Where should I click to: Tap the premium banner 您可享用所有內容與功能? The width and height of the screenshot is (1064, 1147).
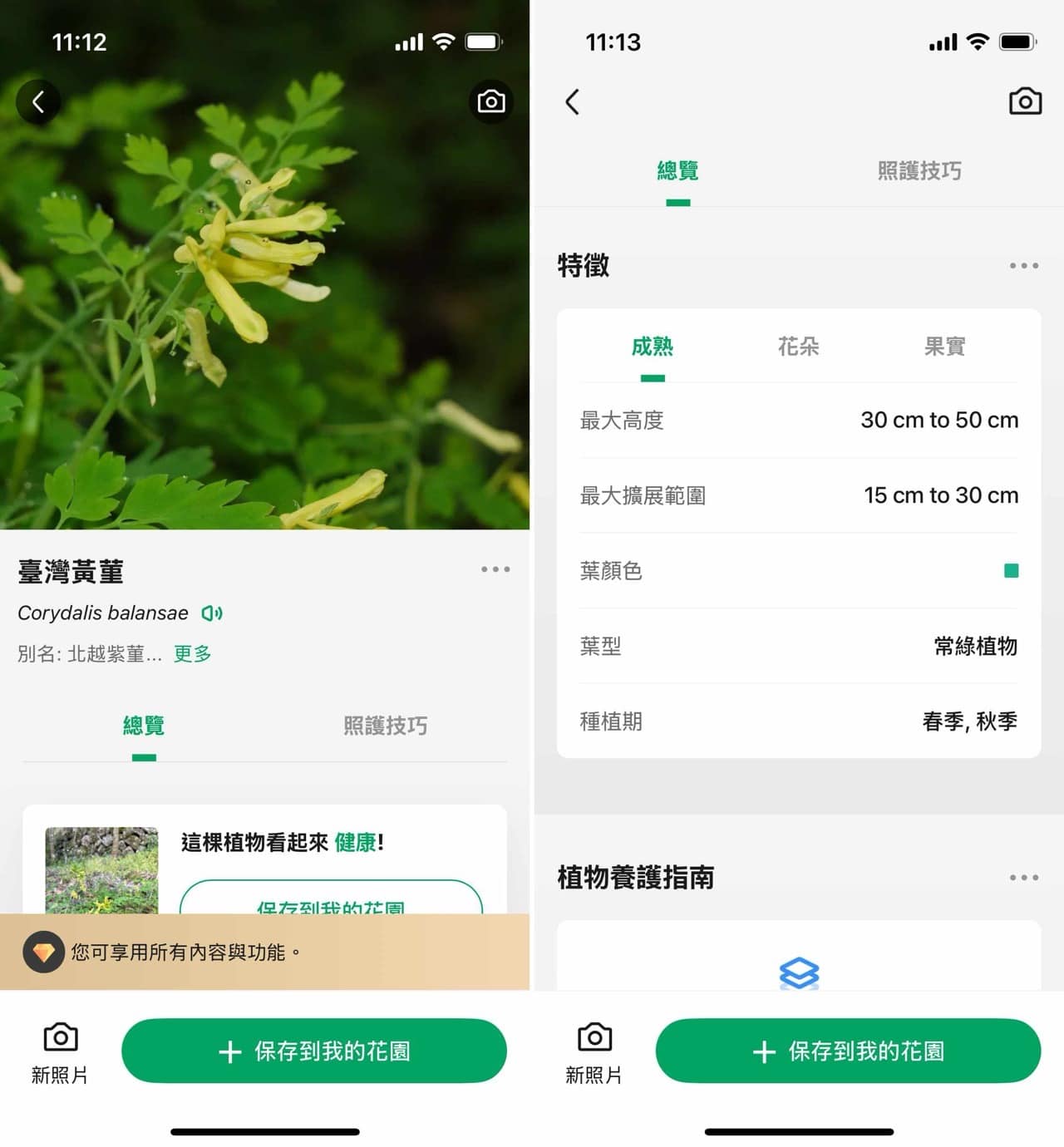pos(264,952)
